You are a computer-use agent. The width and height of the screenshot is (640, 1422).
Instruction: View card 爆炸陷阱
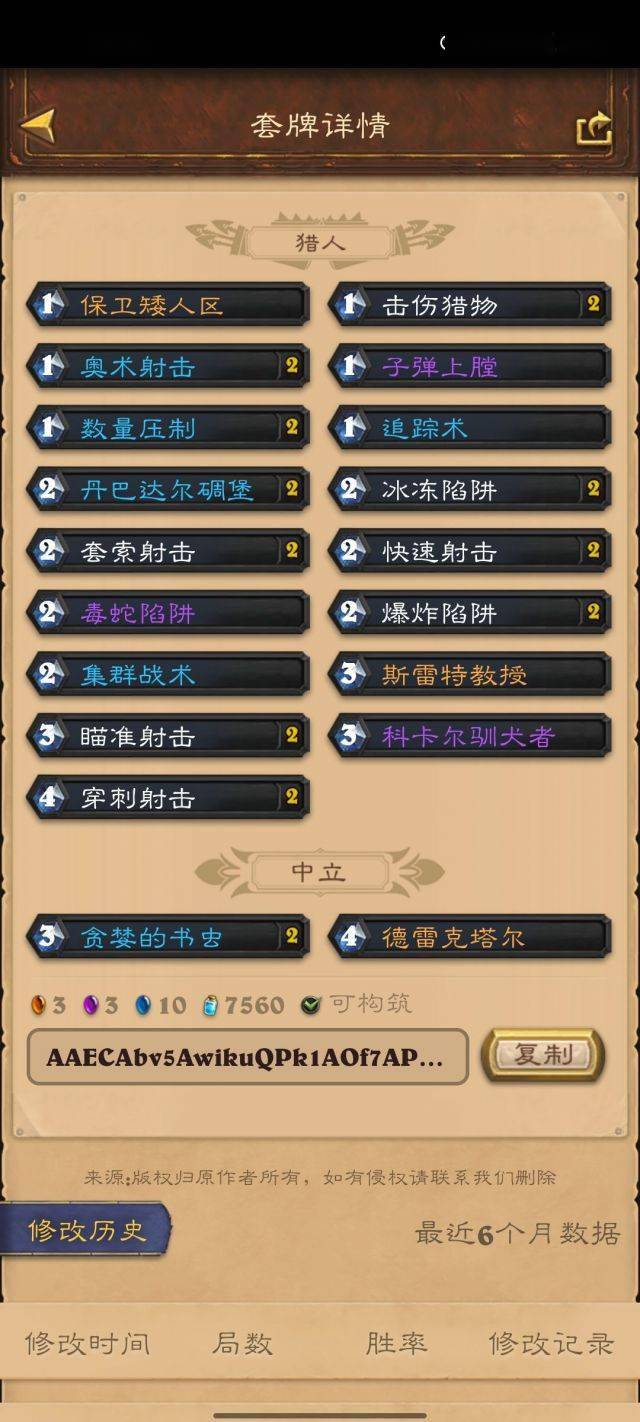pos(470,613)
